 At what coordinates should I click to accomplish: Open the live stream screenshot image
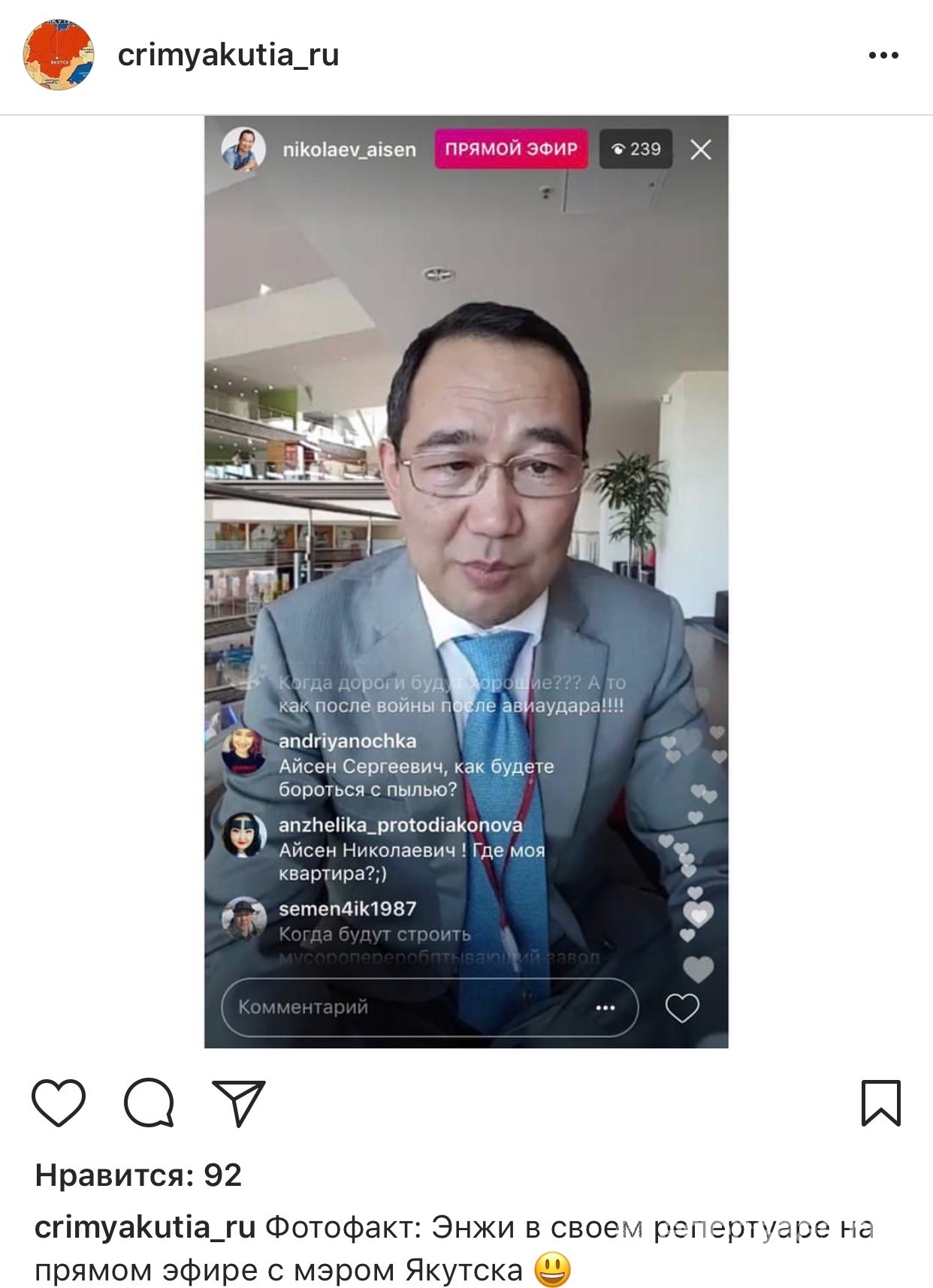point(466,581)
